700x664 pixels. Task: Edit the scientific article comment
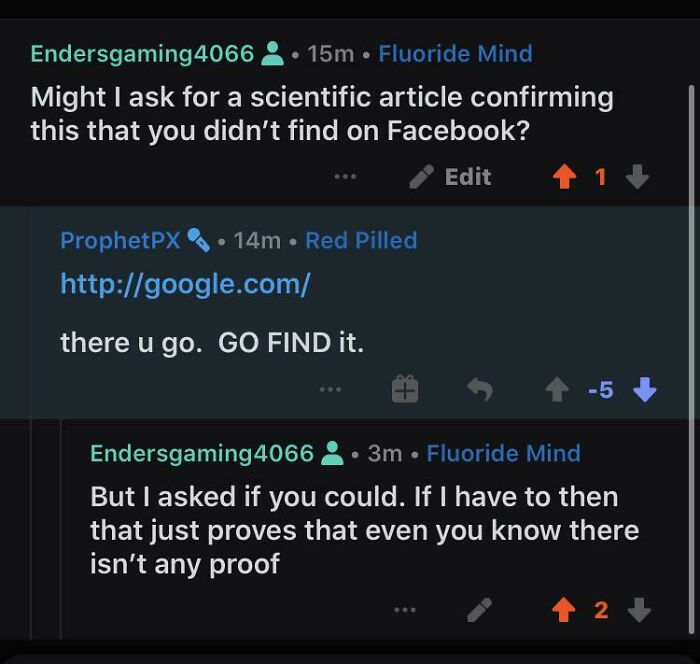click(x=450, y=177)
